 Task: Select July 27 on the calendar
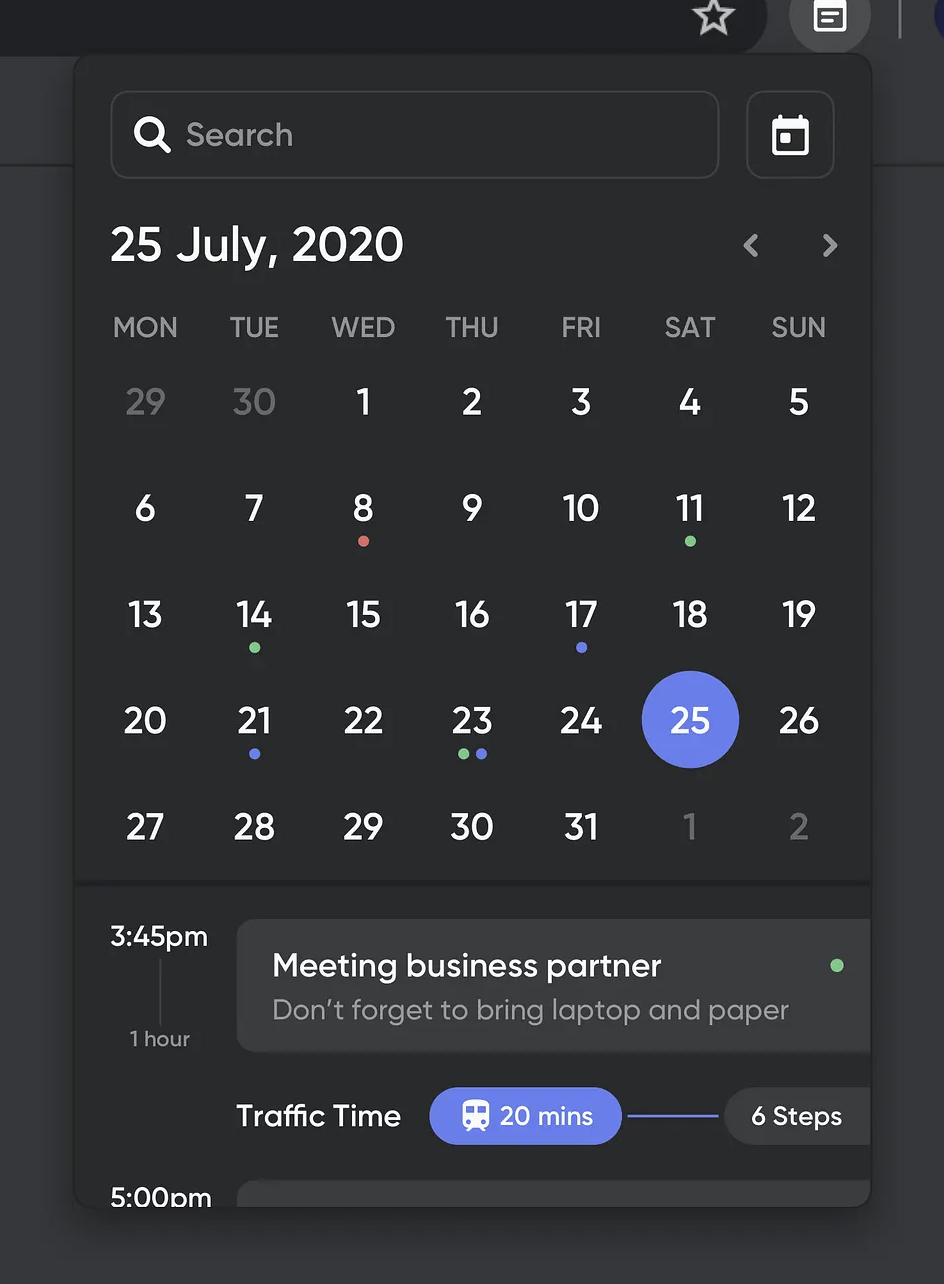(x=145, y=827)
